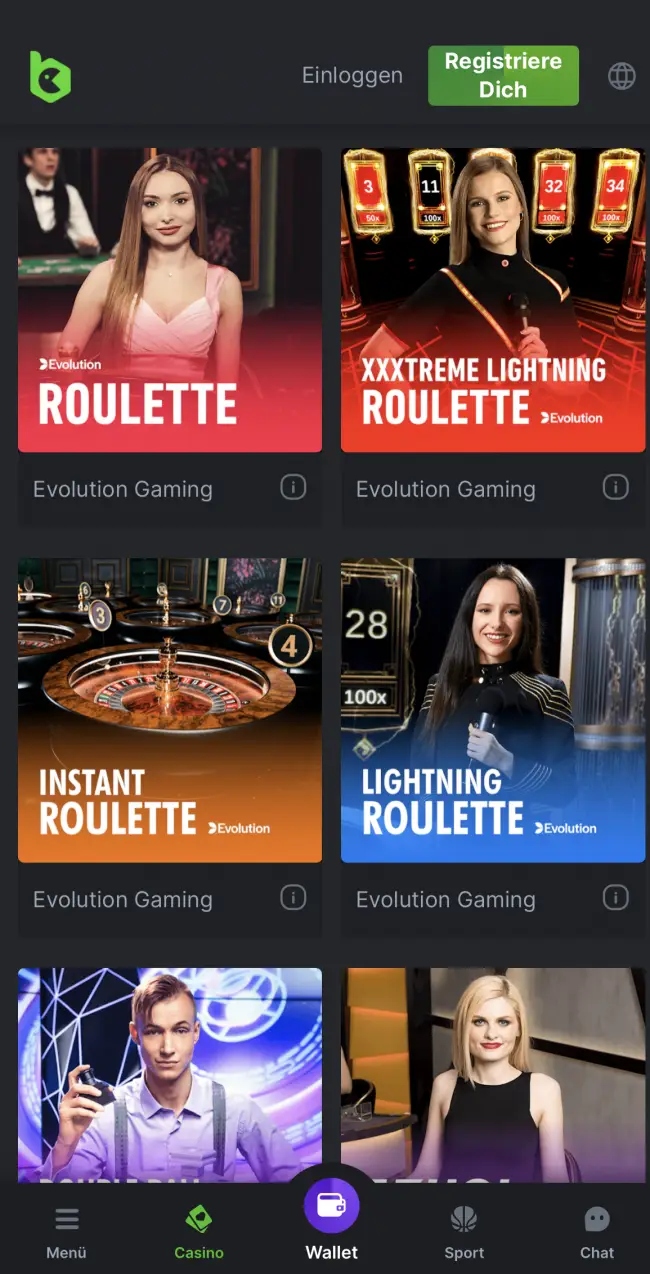Launch XXXtreme Lightning Roulette
Image resolution: width=650 pixels, height=1274 pixels.
[493, 300]
